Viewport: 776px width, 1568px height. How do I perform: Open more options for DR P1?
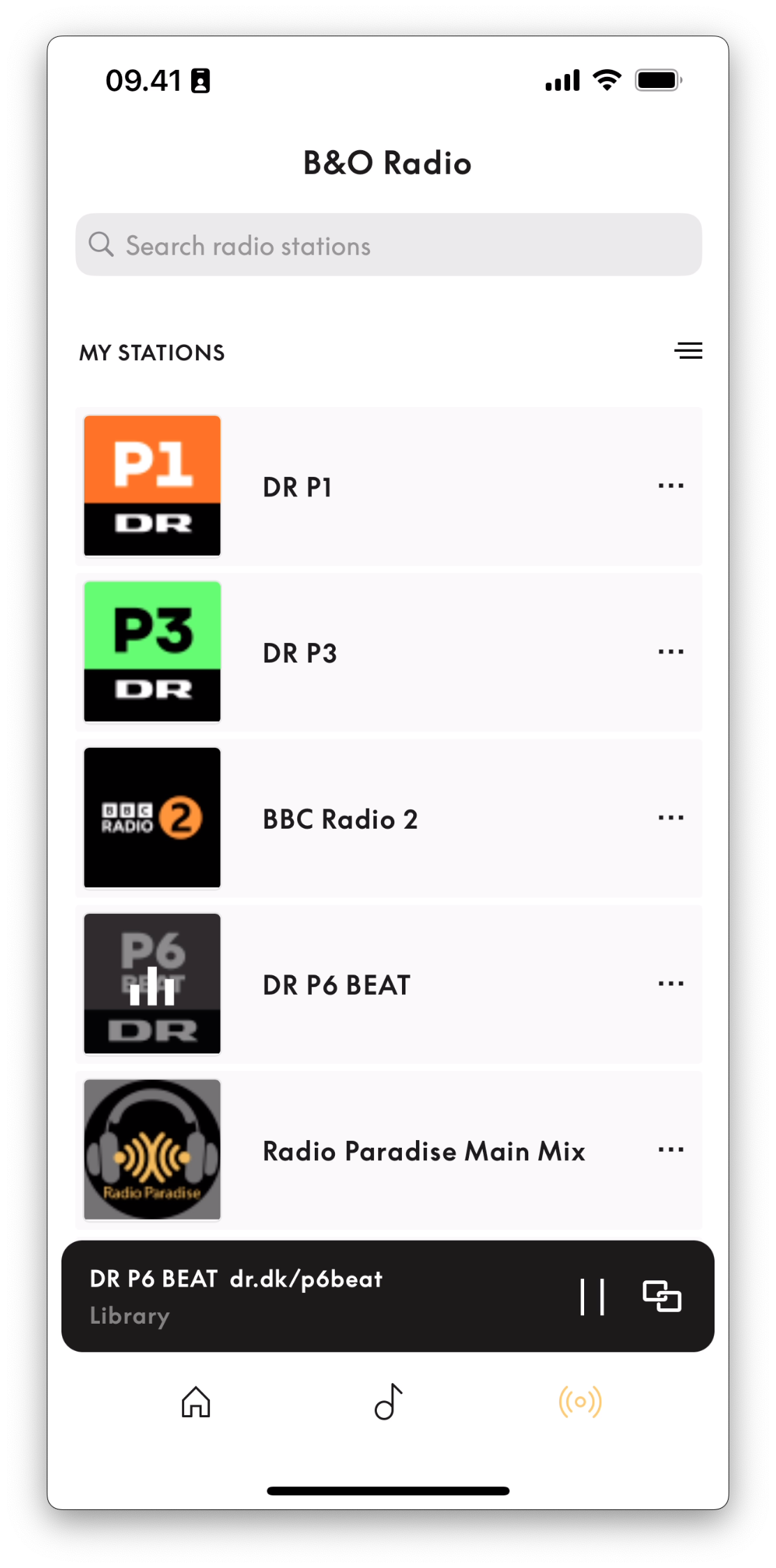coord(671,486)
